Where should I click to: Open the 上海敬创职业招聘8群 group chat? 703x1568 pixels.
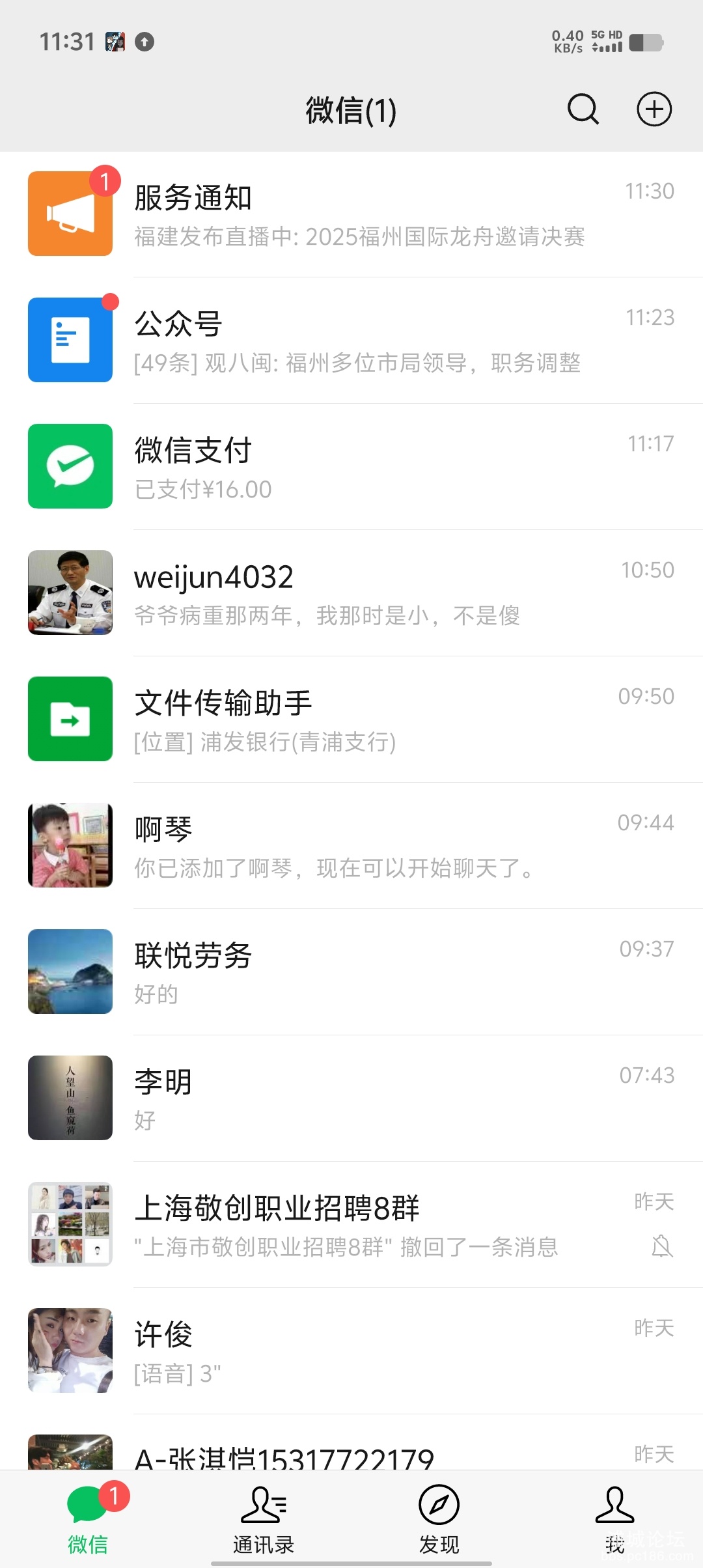click(351, 1225)
